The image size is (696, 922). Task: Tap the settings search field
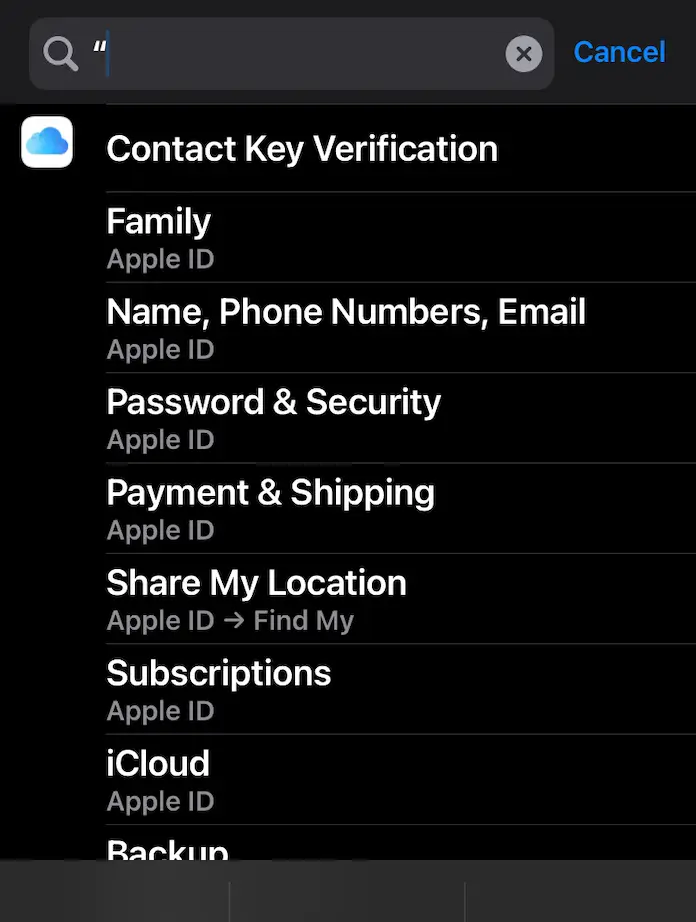pyautogui.click(x=300, y=54)
